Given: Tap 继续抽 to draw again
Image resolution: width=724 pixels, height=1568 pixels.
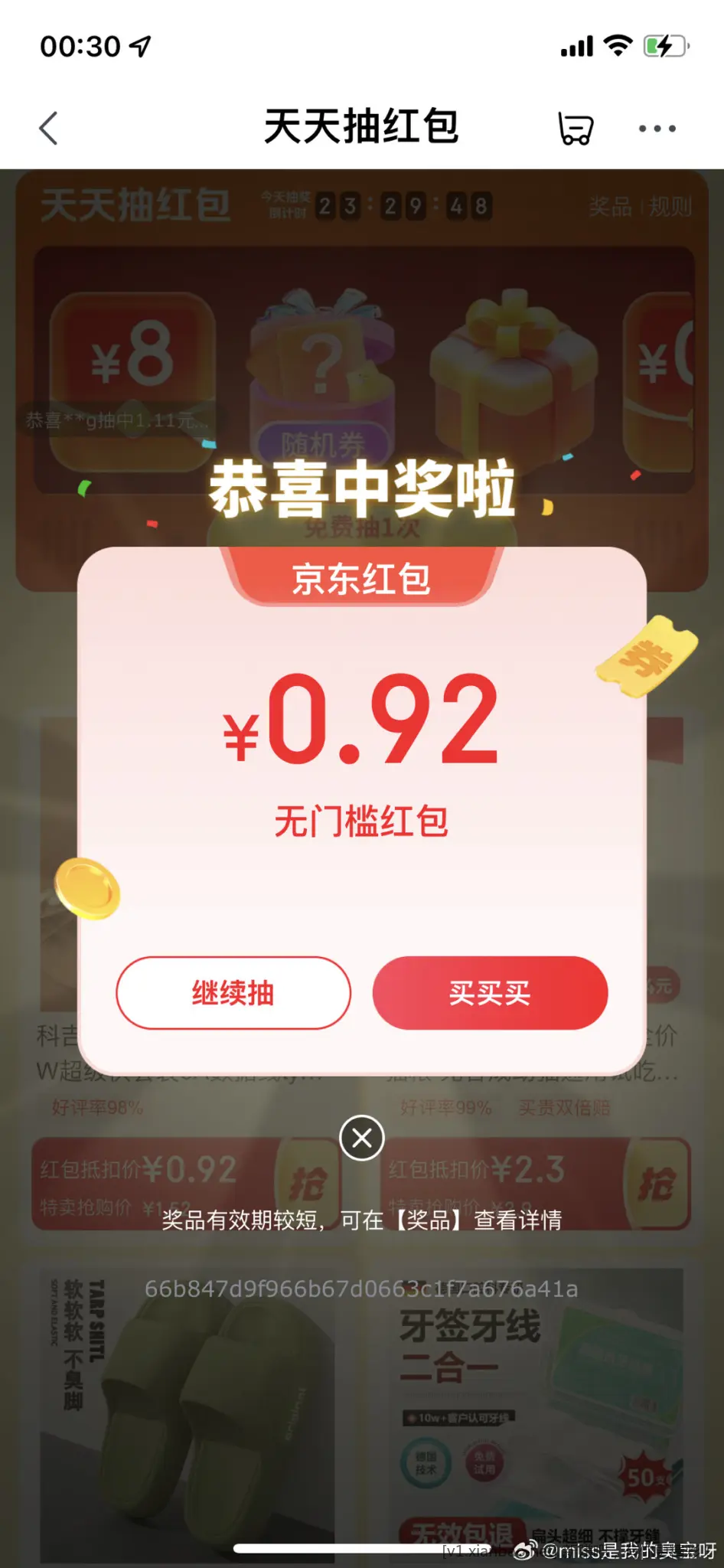Looking at the screenshot, I should click(233, 993).
